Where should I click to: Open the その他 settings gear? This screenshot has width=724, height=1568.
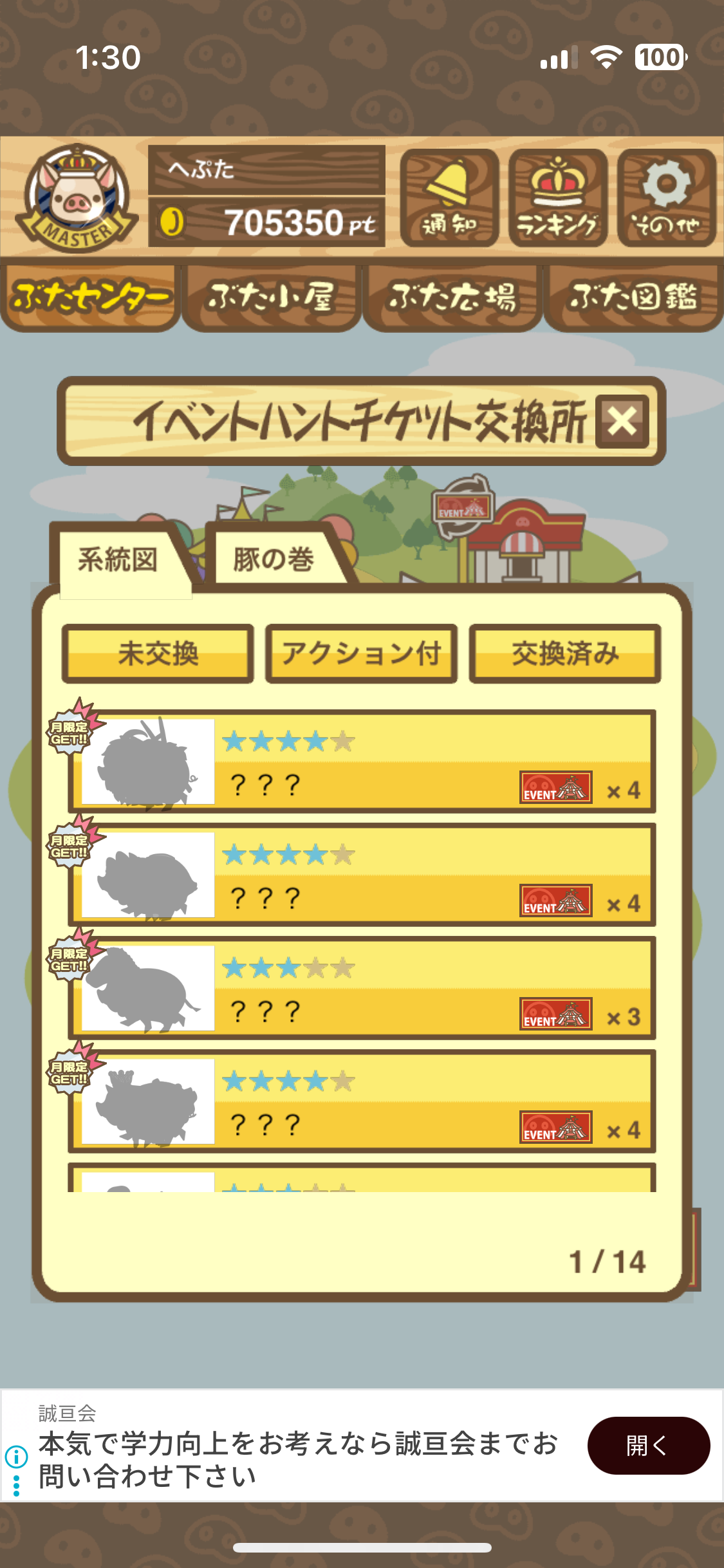(666, 198)
